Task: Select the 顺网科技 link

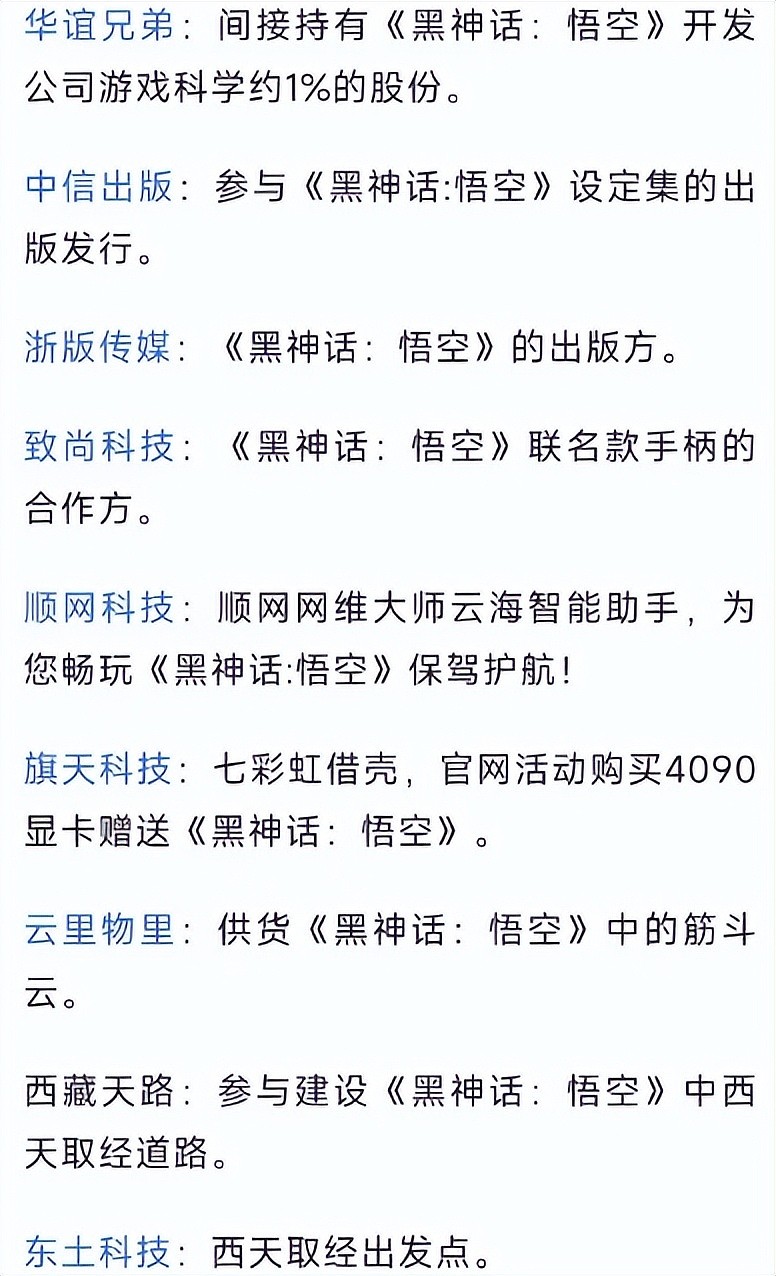Action: 99,608
